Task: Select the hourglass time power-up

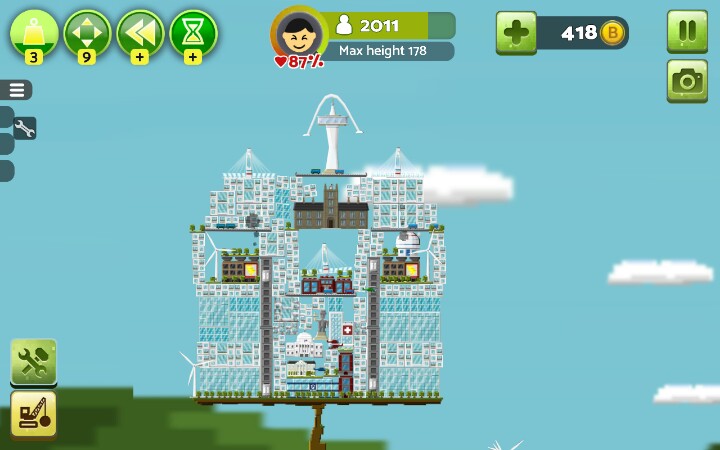Action: click(193, 34)
